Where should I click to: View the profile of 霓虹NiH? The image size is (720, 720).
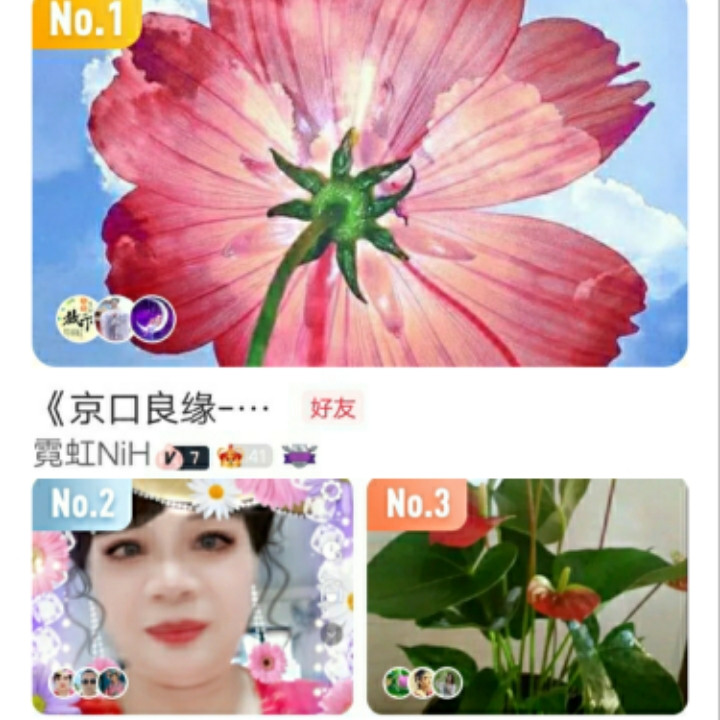pos(91,455)
